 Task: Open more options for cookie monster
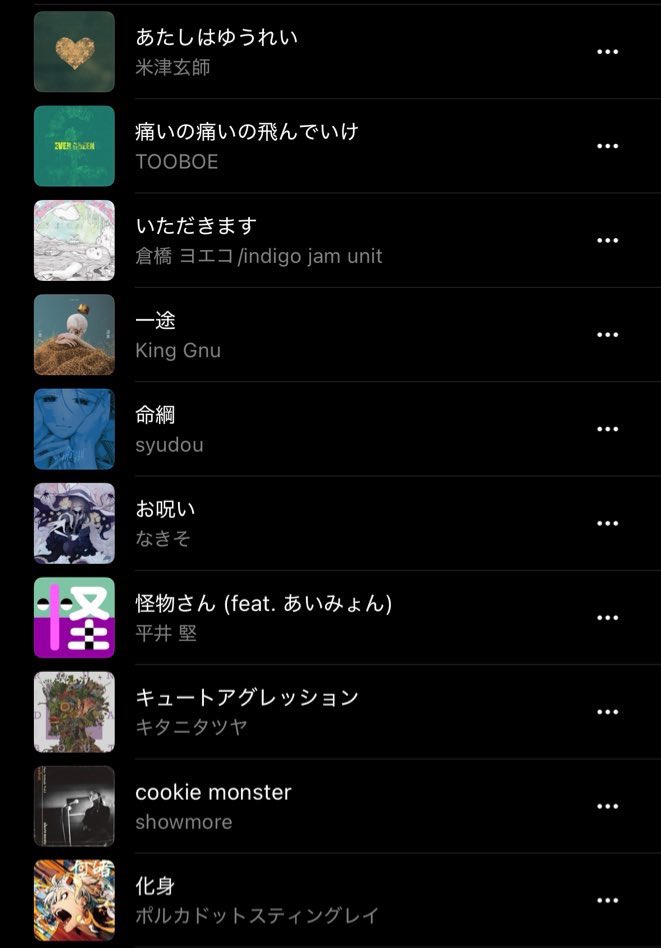click(x=607, y=806)
